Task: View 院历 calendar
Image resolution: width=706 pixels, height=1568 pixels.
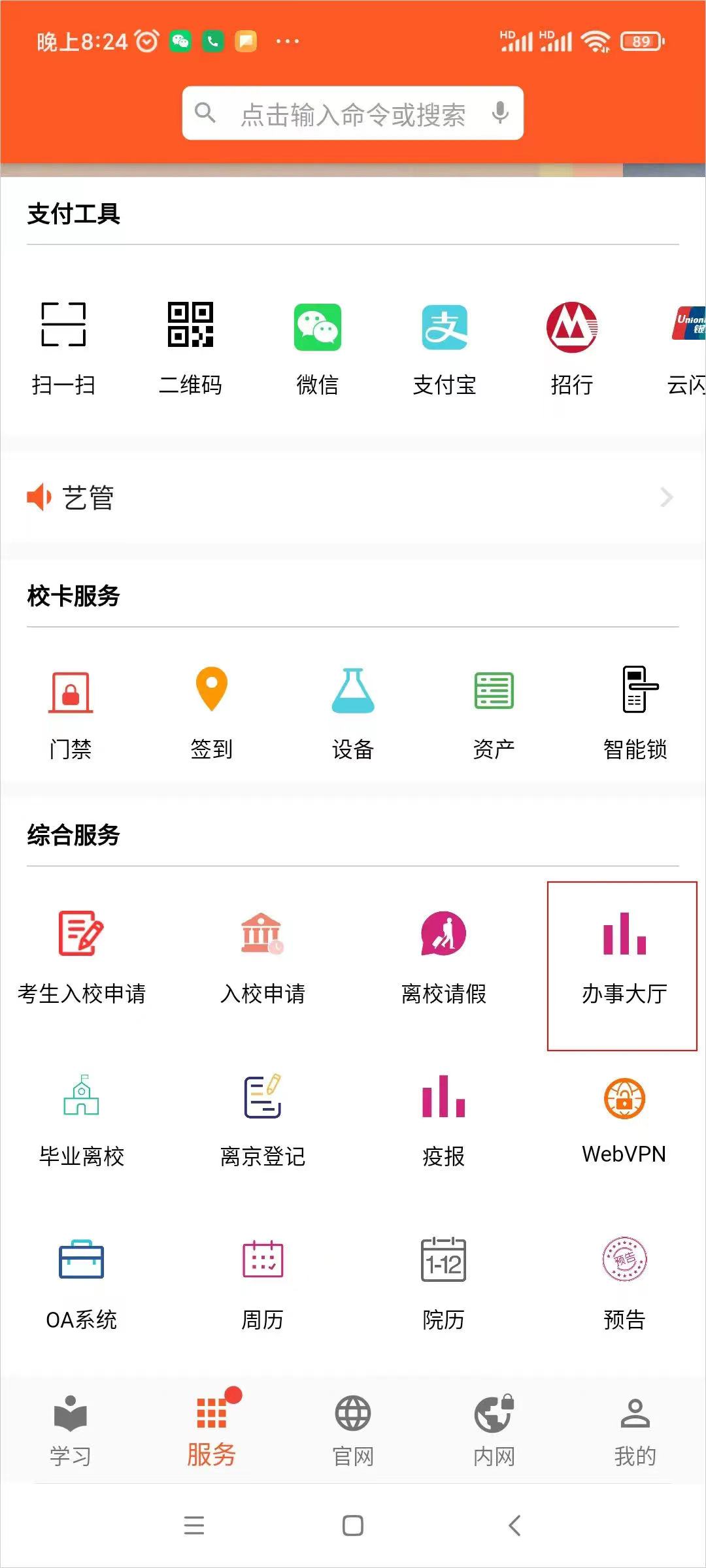Action: [443, 1282]
